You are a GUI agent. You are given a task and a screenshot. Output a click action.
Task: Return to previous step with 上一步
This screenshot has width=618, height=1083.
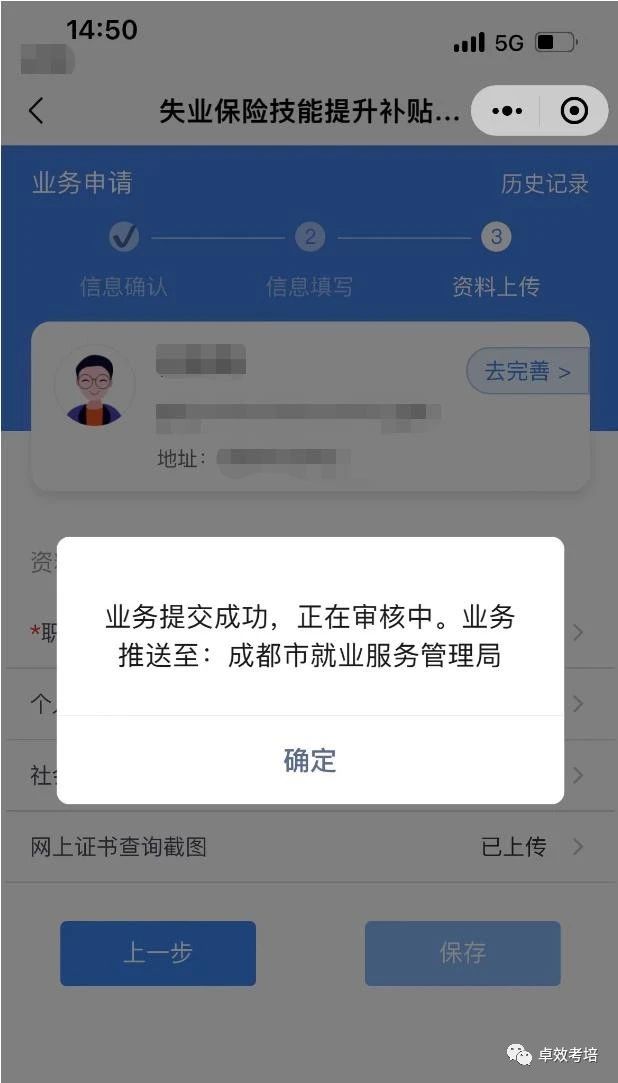pos(158,953)
